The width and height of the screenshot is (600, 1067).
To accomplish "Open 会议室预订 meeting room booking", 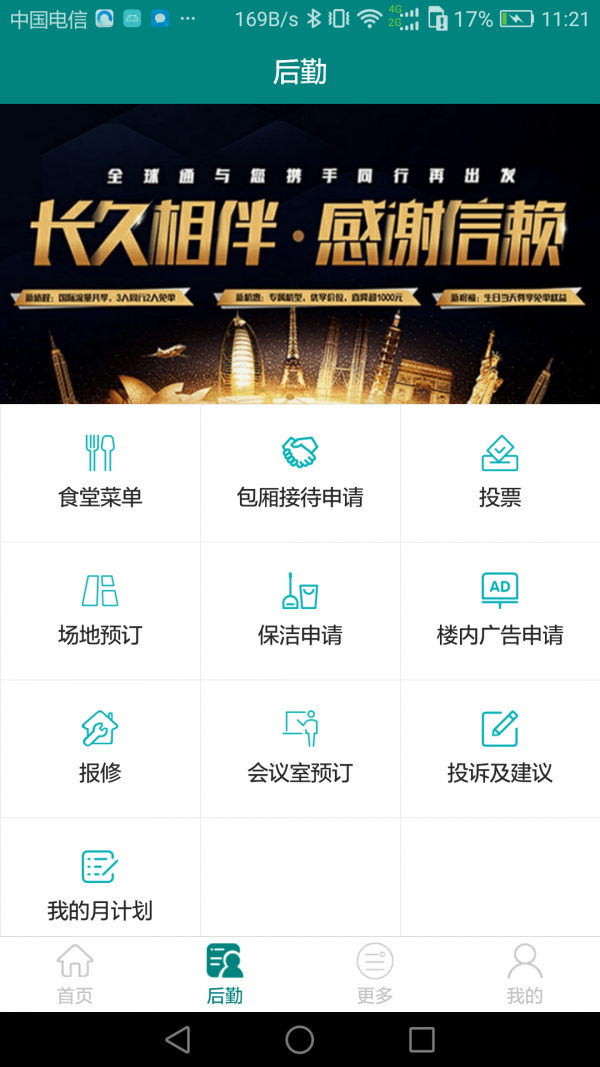I will pos(300,748).
